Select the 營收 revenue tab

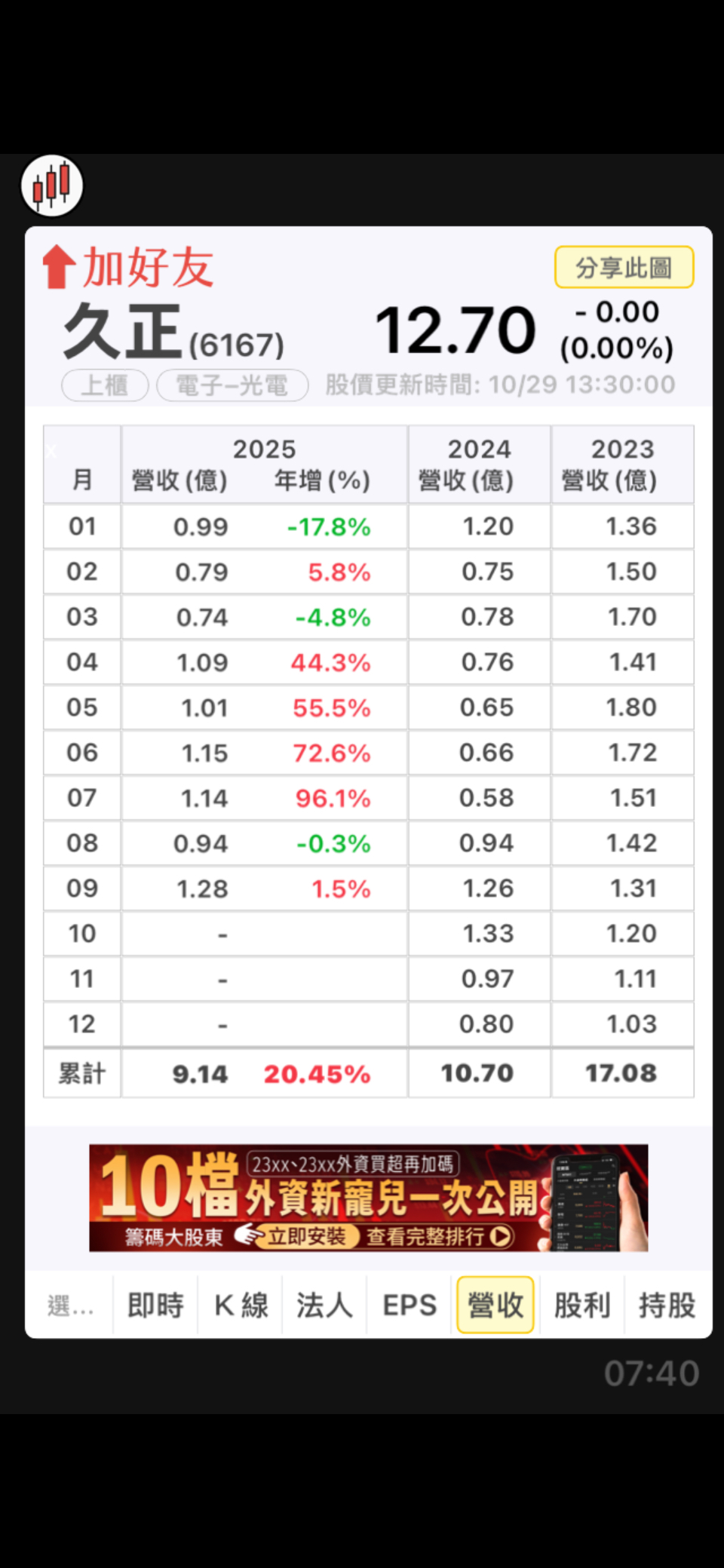tap(495, 1305)
